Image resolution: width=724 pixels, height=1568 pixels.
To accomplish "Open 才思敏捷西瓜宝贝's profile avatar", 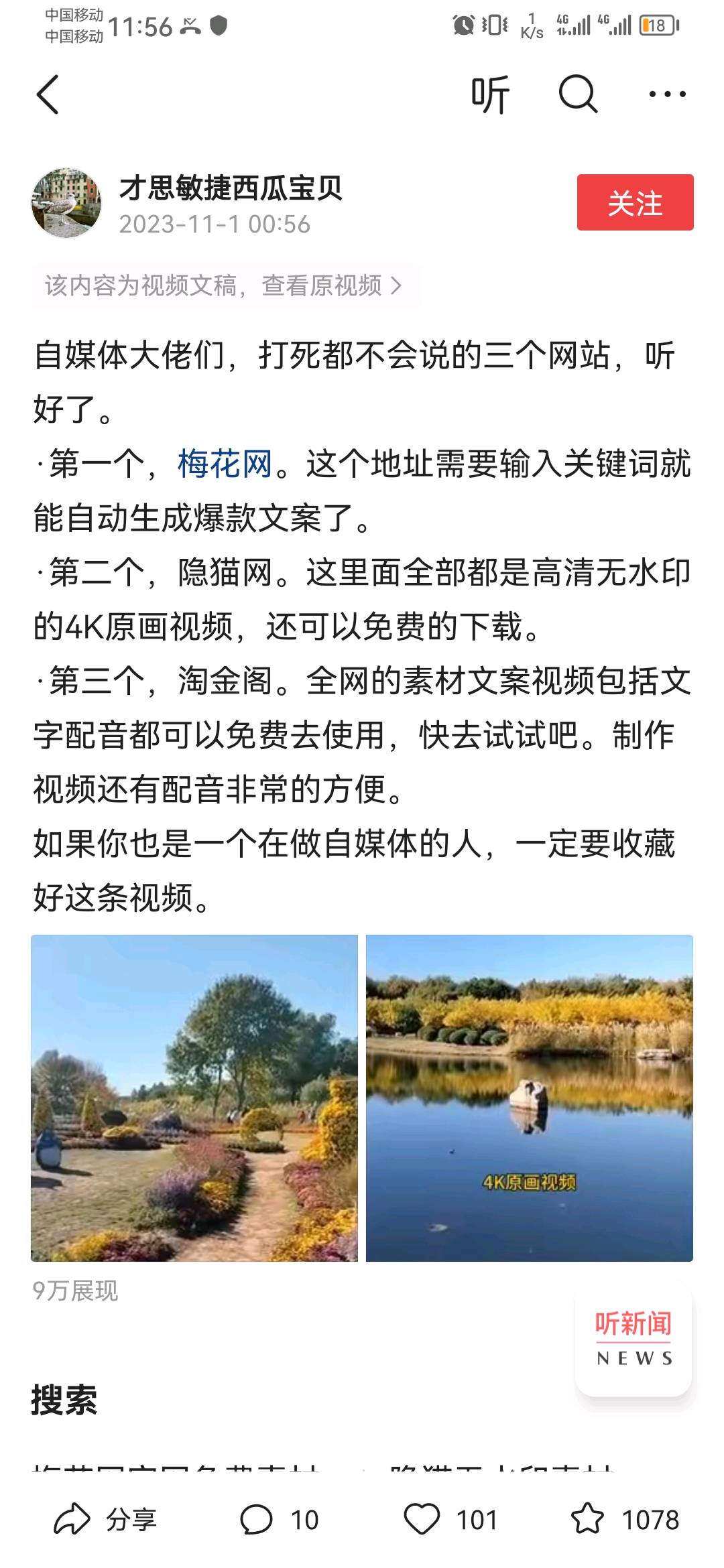I will [x=66, y=203].
